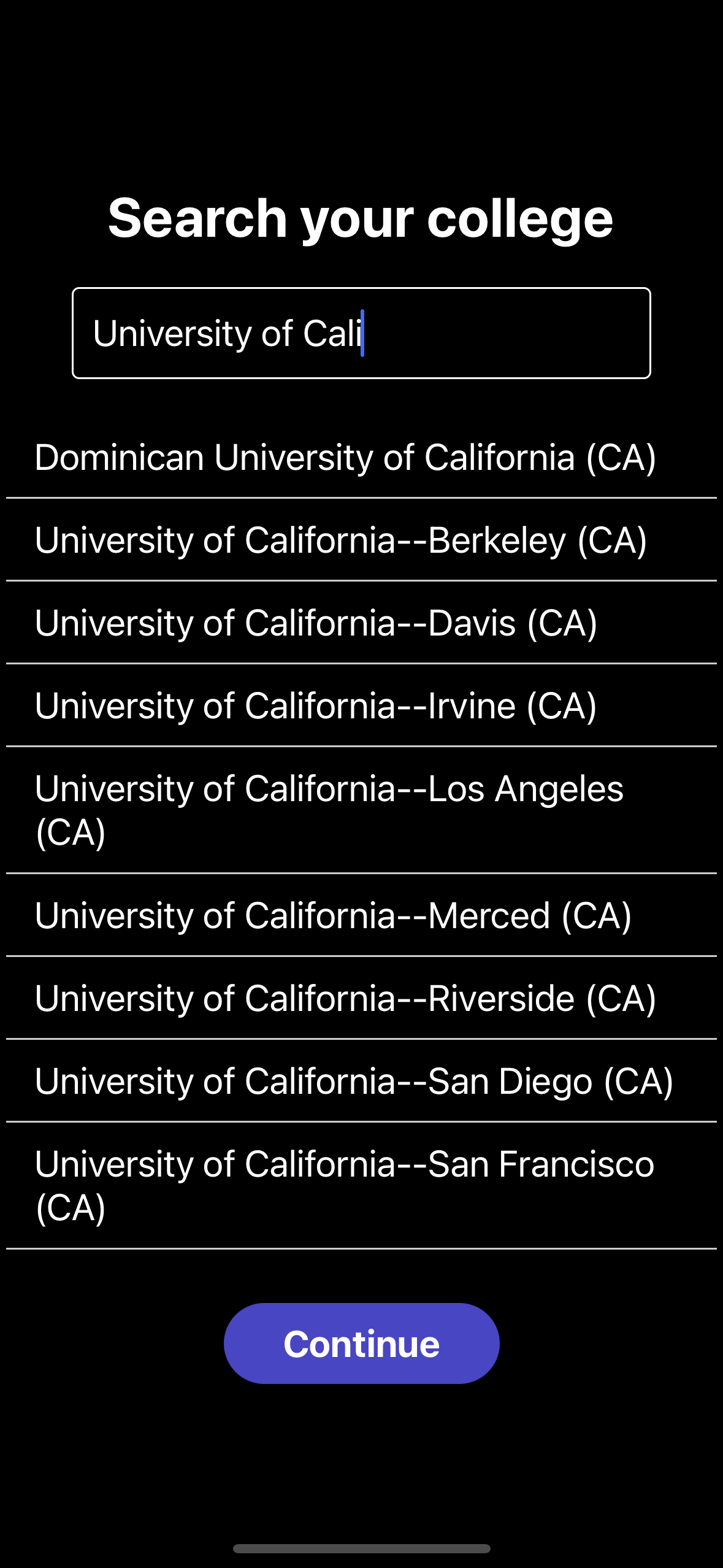Screen dimensions: 723x1568
Task: Pick University of California--San Diego (CA)
Action: 354,1082
